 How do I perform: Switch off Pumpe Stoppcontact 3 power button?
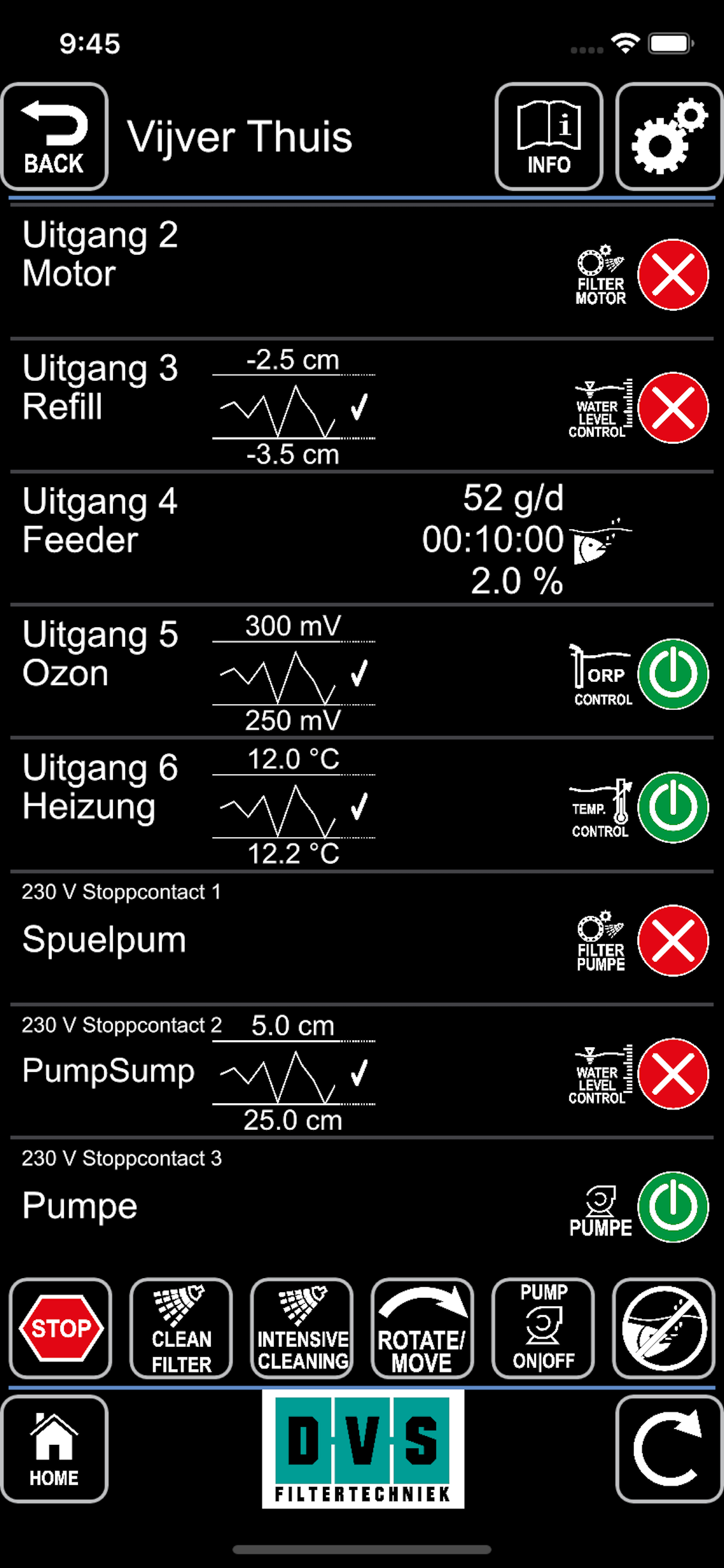tap(673, 1207)
